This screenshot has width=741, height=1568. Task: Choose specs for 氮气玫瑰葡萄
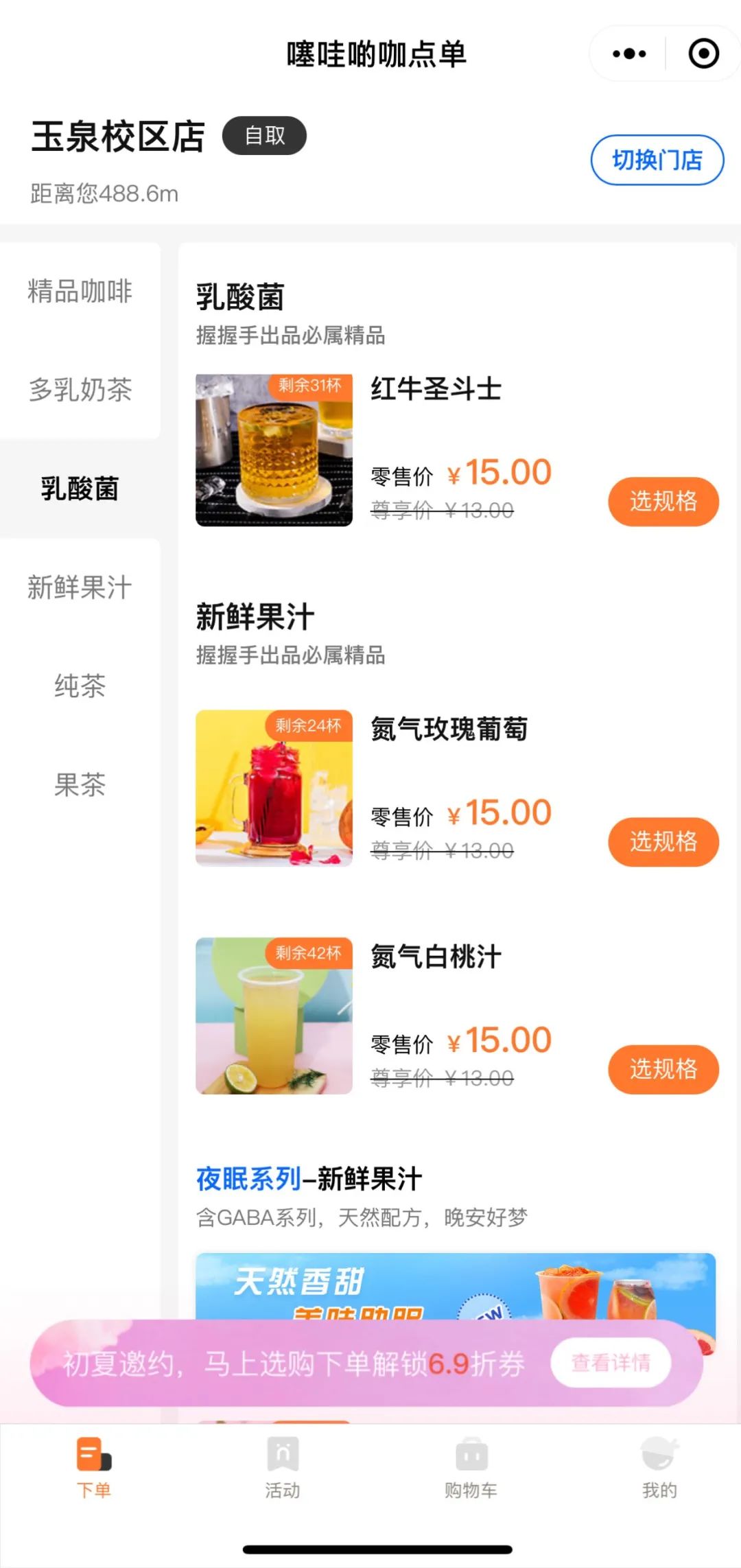[663, 842]
